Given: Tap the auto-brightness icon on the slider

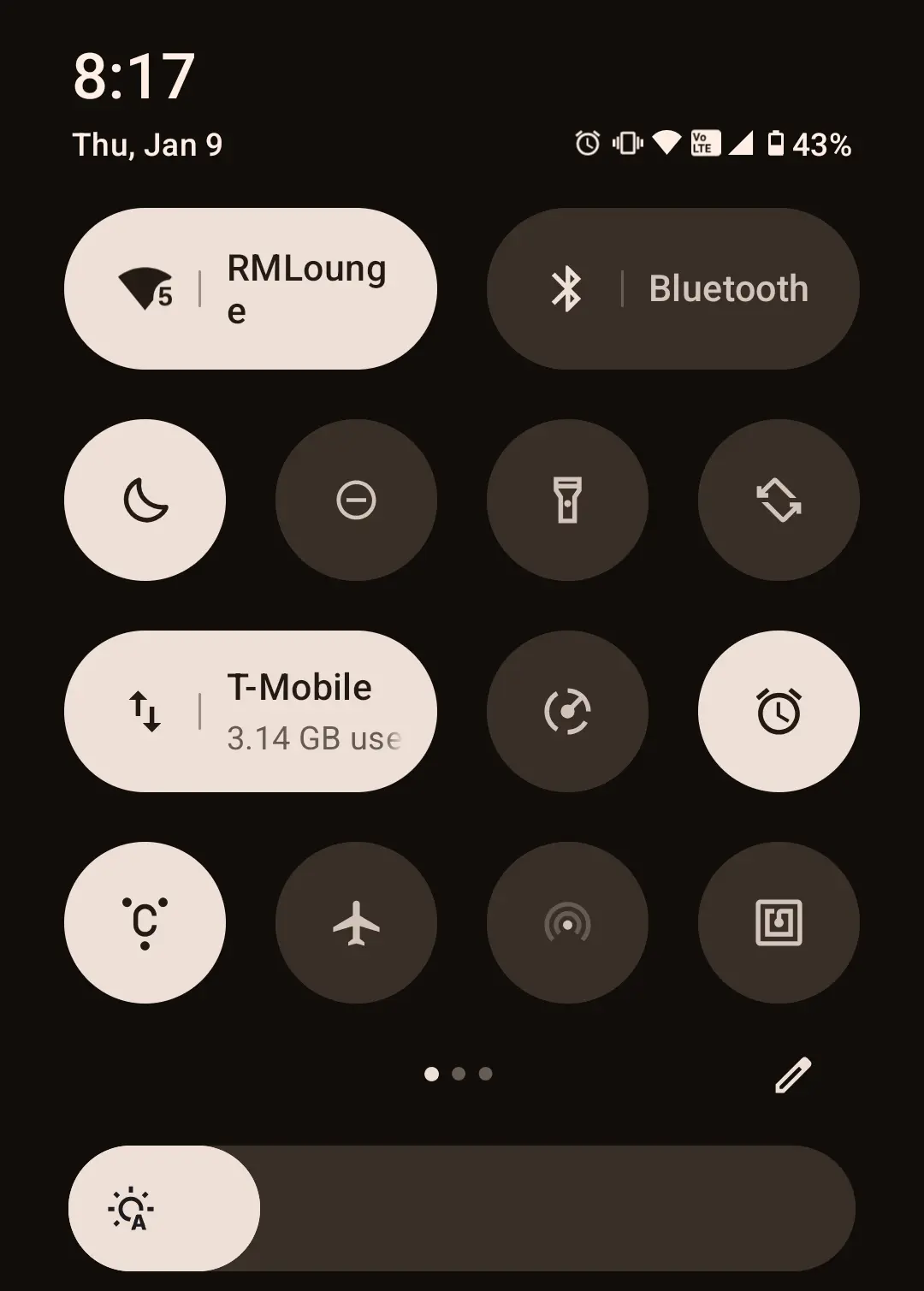Looking at the screenshot, I should pos(132,1209).
